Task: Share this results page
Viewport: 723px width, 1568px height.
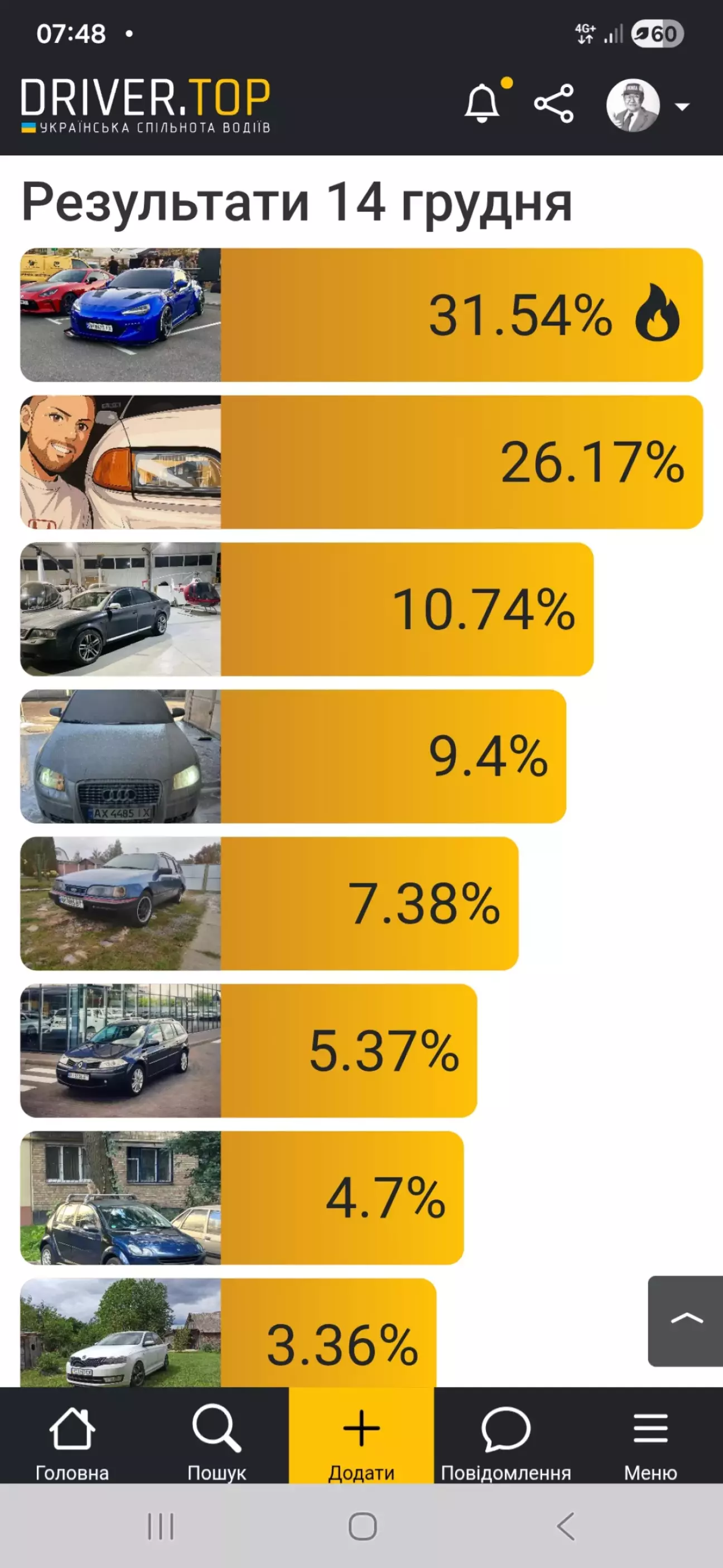Action: coord(554,103)
